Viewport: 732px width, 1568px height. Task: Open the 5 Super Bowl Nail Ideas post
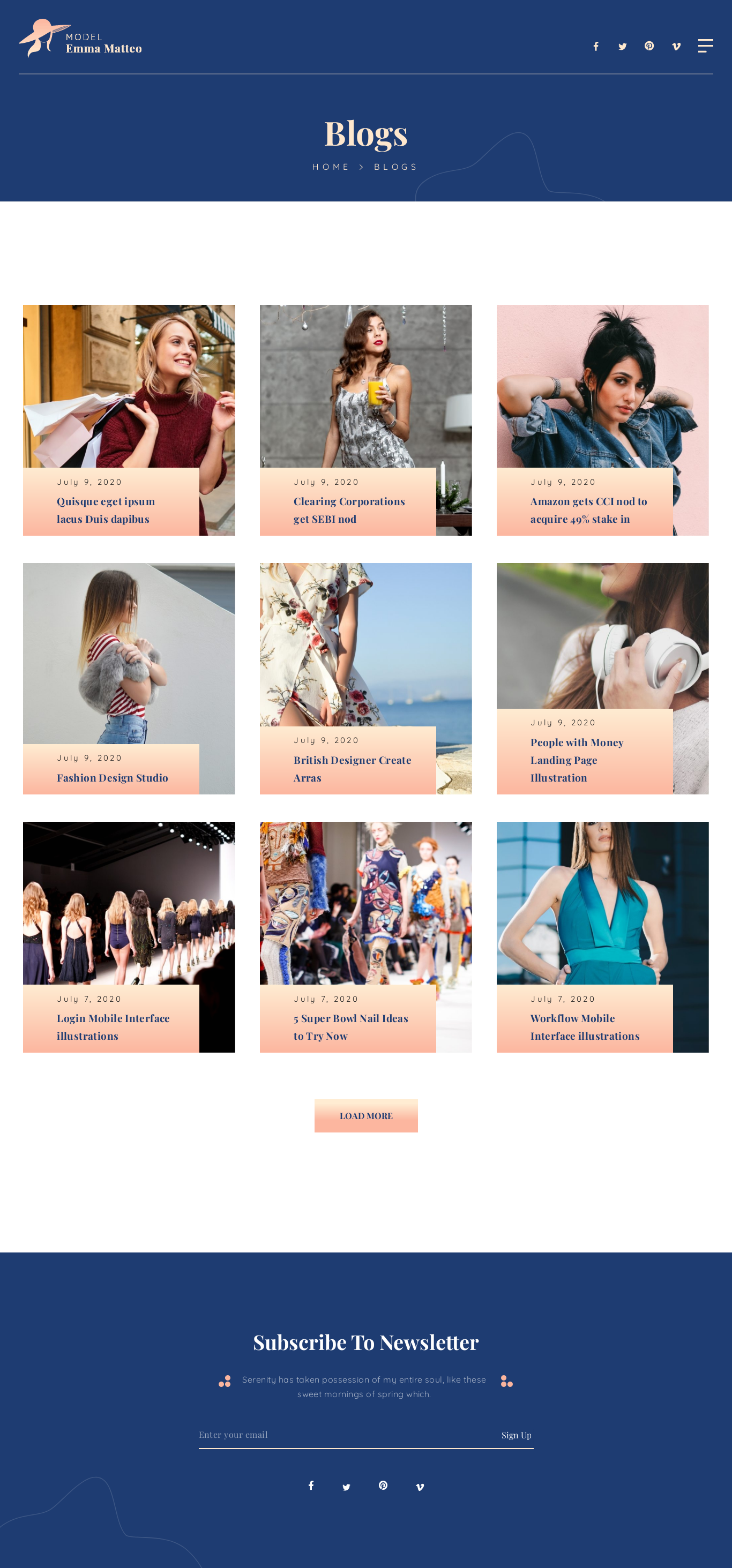point(350,1027)
